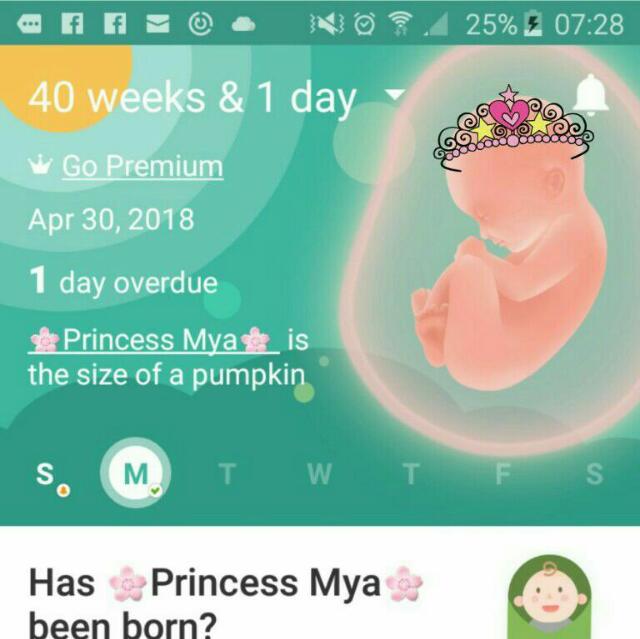Expand the 40 weeks & 1 day dropdown
Viewport: 640px width, 639px height.
396,96
